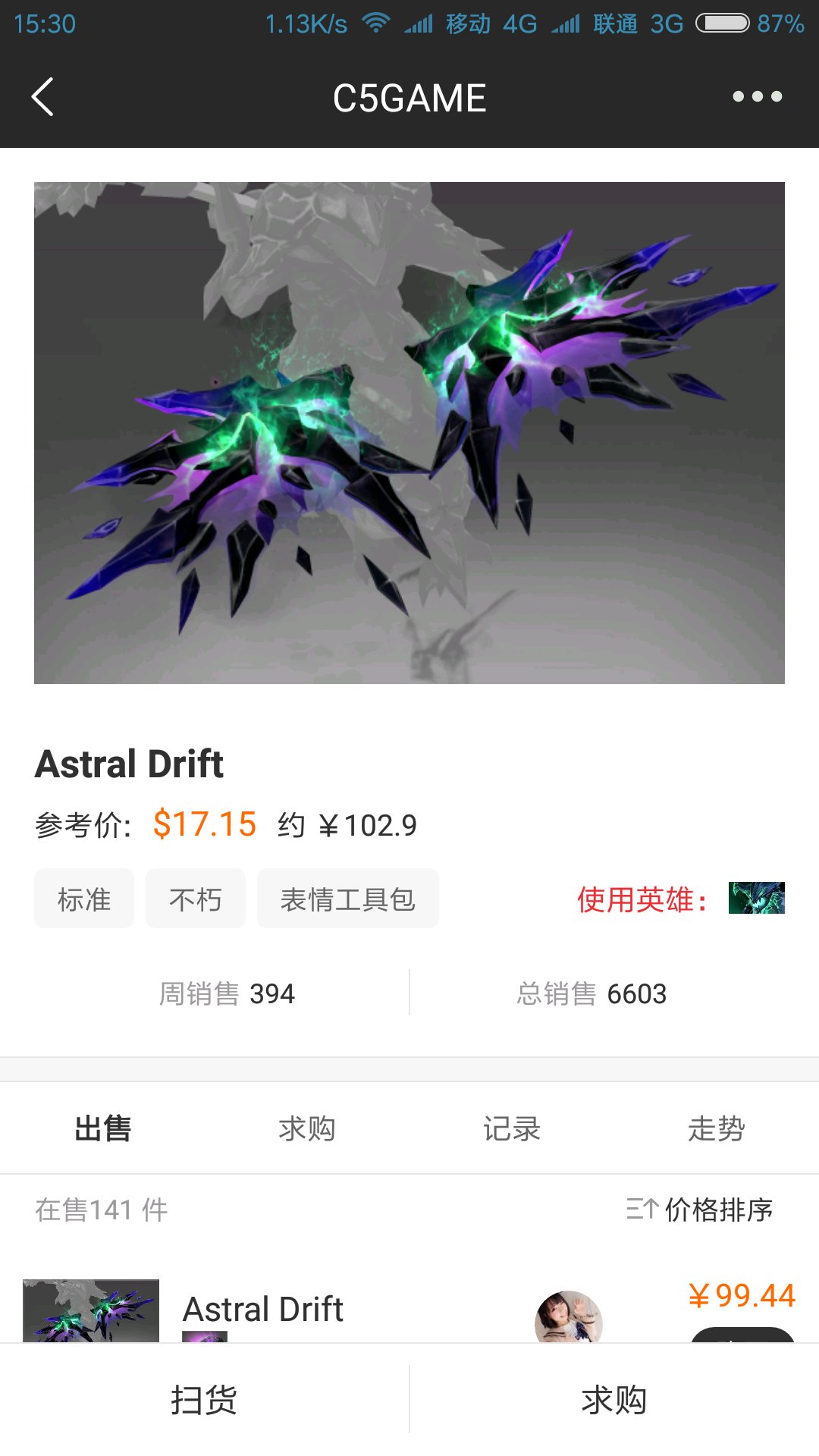
Task: Switch to the 求购 tab
Action: click(x=307, y=1128)
